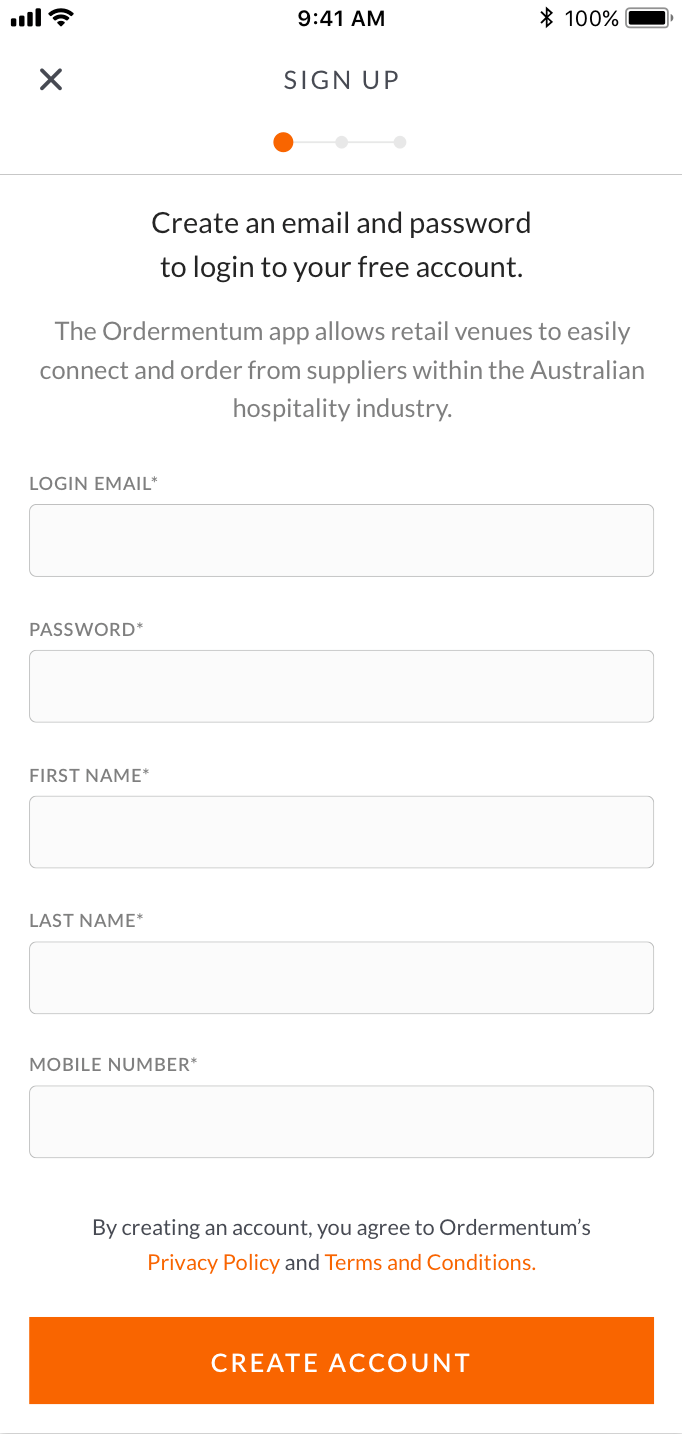Focus the Password input box
The width and height of the screenshot is (682, 1434).
[341, 686]
